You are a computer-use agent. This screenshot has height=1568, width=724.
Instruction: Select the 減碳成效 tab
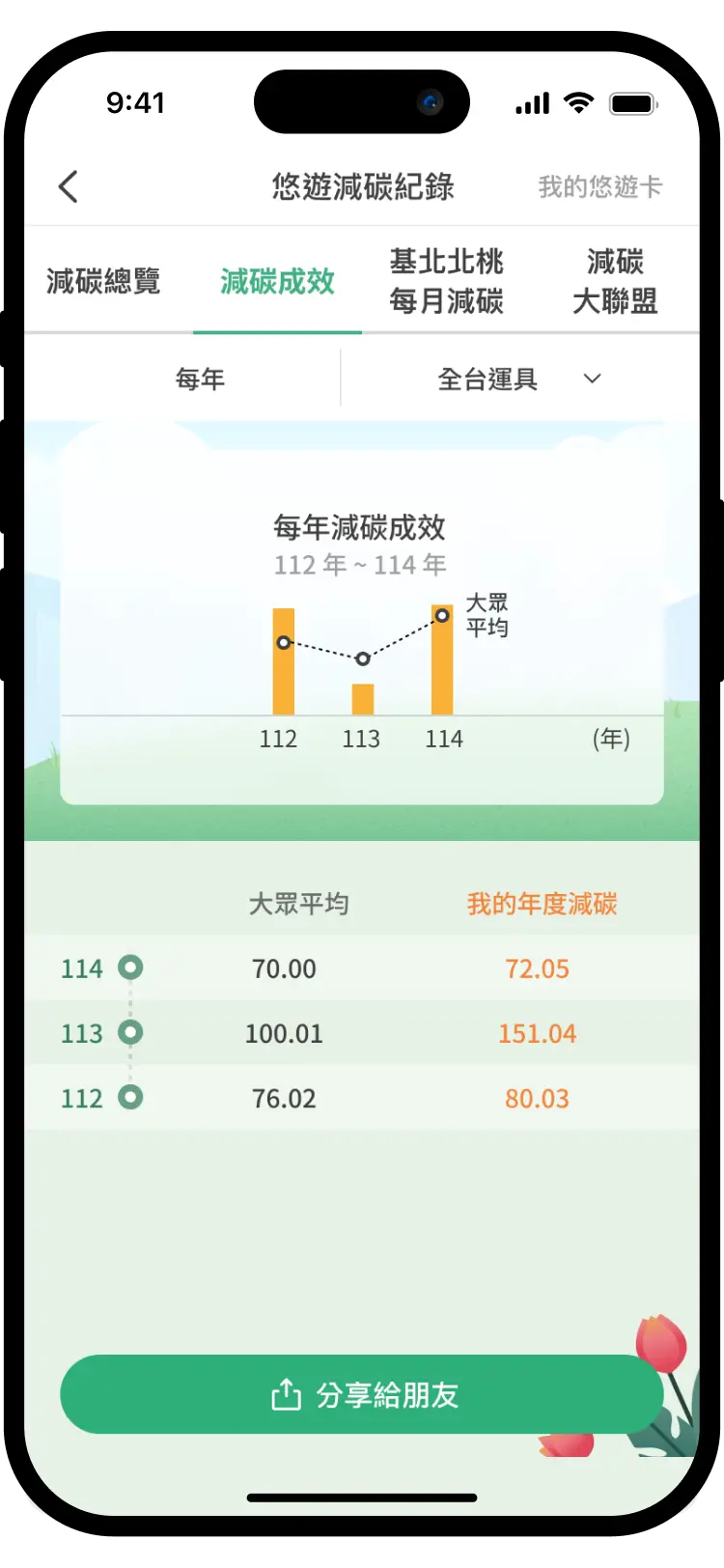tap(277, 281)
